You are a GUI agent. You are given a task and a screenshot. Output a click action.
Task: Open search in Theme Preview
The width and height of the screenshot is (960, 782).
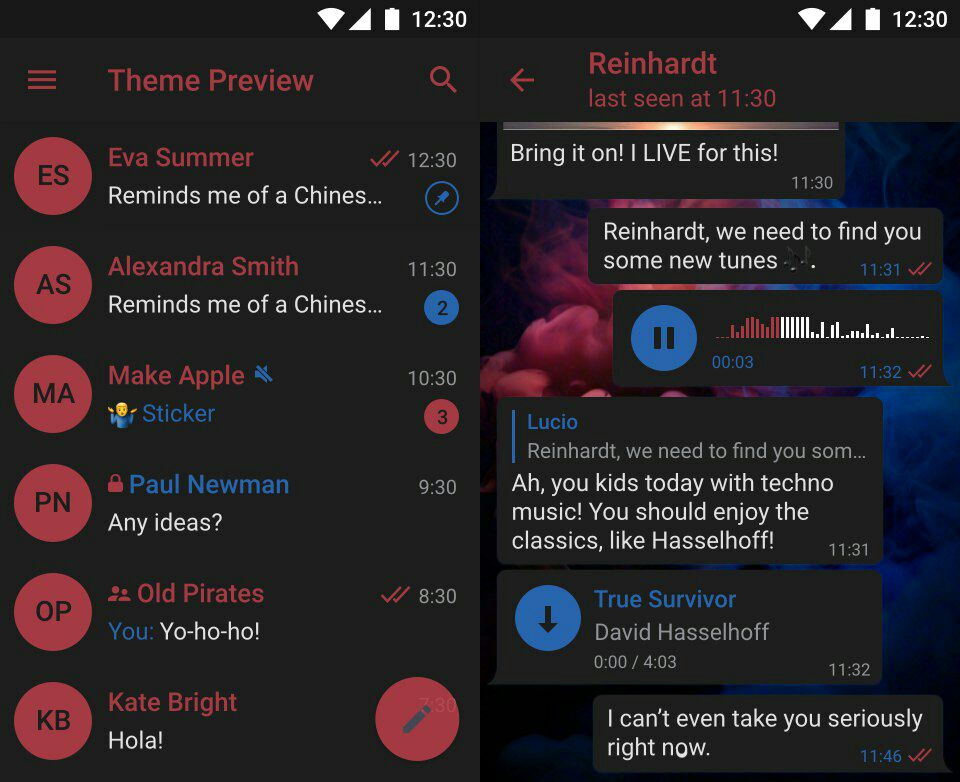pyautogui.click(x=443, y=80)
